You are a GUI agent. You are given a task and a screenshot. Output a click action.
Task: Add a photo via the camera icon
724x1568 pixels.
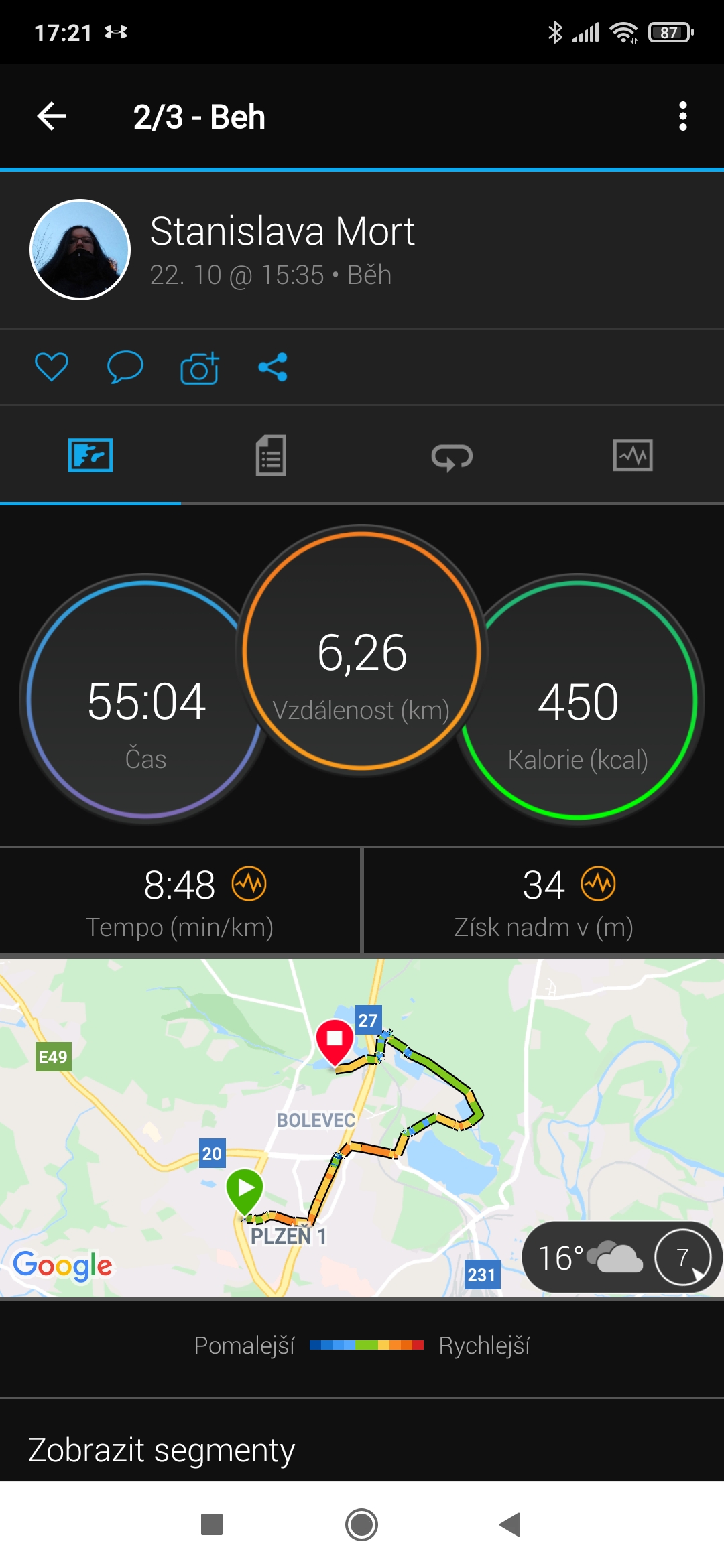(x=200, y=367)
